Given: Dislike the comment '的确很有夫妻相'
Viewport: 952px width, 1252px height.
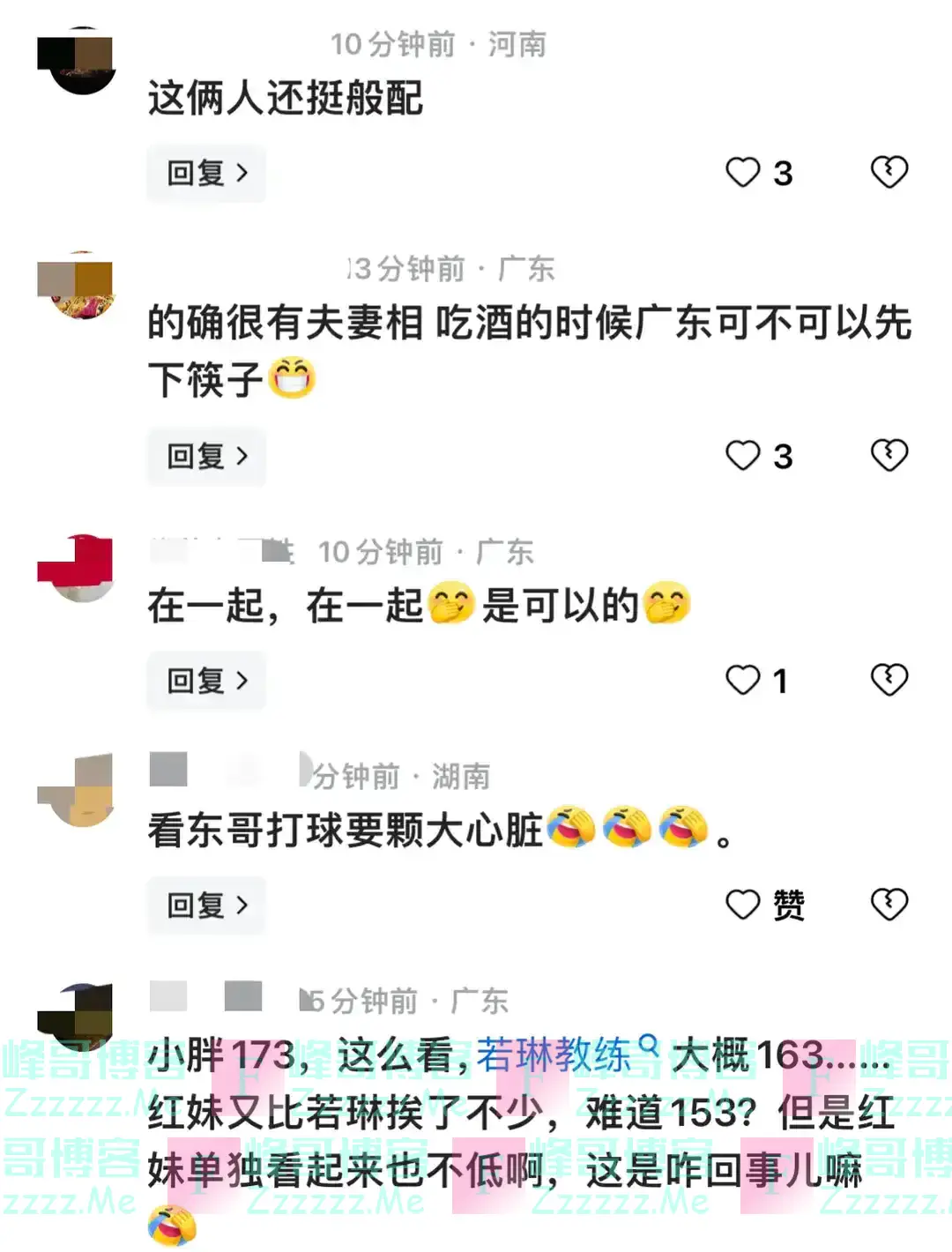Looking at the screenshot, I should pyautogui.click(x=889, y=455).
